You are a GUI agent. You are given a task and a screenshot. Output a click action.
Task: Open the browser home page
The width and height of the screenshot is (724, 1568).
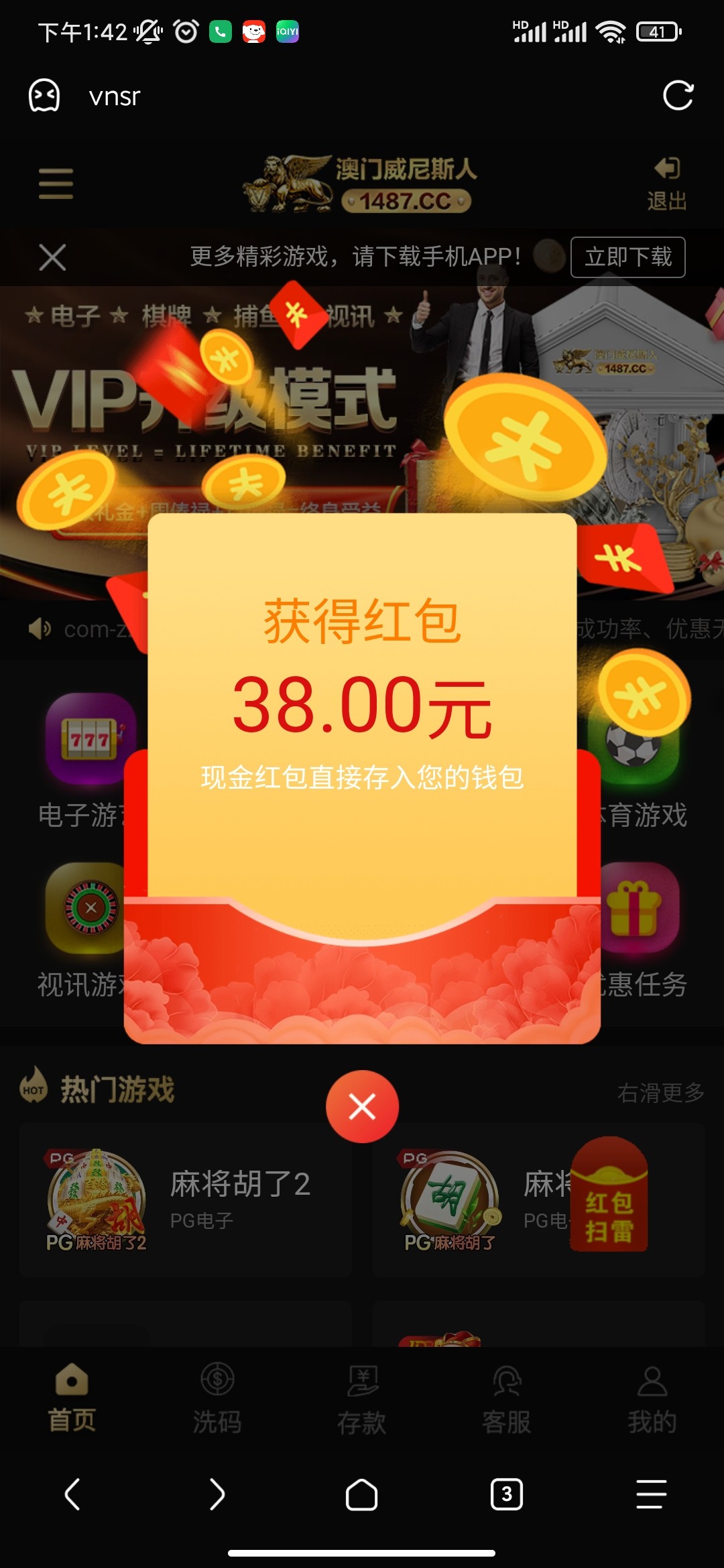click(362, 1494)
